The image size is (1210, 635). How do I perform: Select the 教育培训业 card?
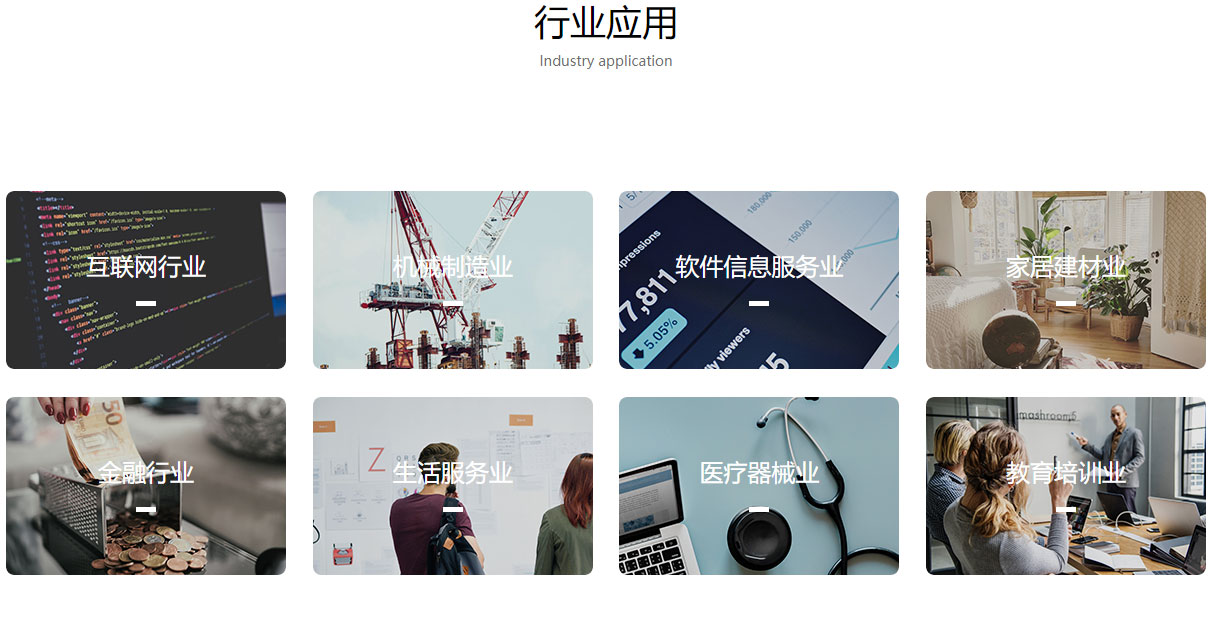coord(1065,485)
